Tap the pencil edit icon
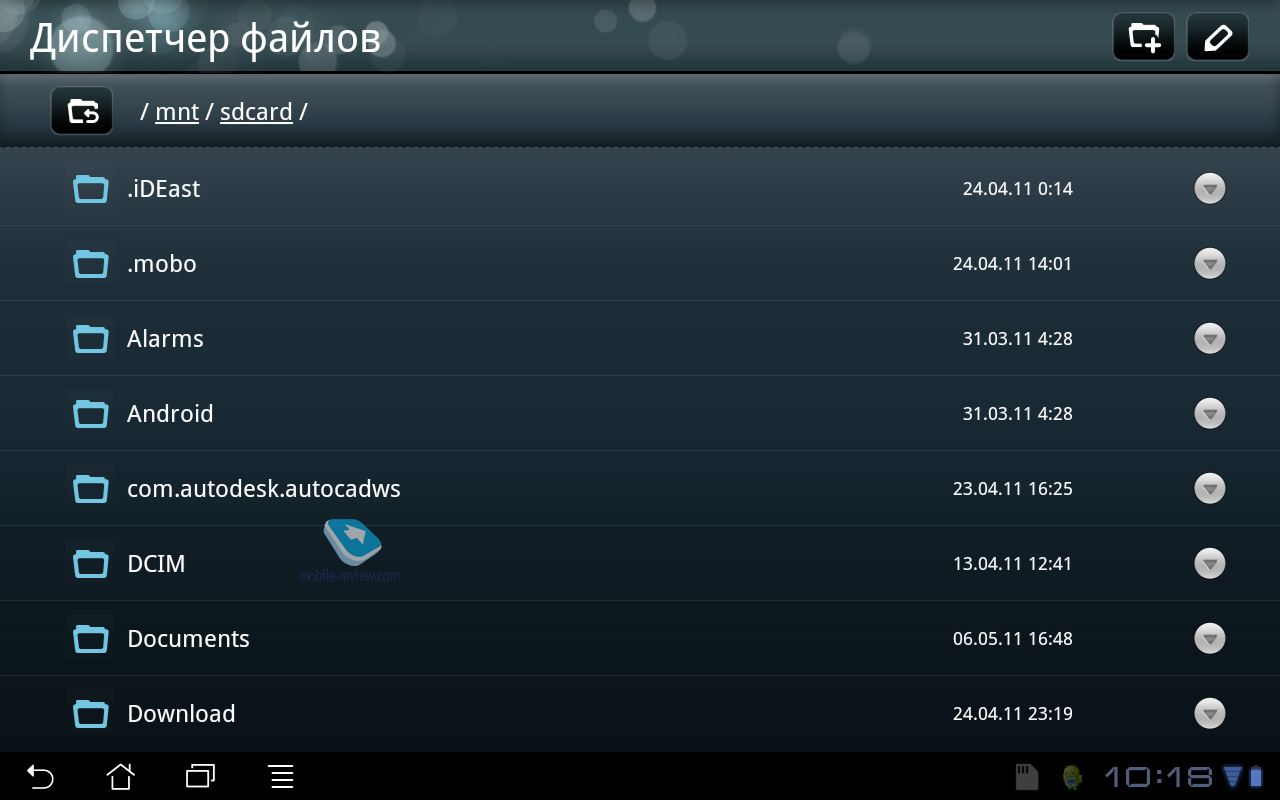The image size is (1280, 800). point(1217,38)
